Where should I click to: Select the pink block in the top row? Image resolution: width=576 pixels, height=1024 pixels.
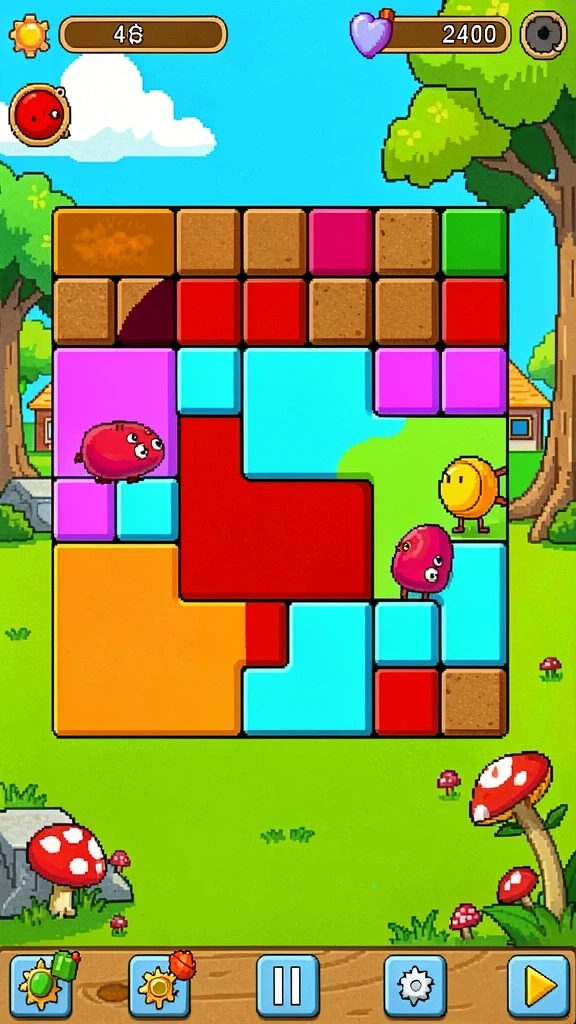click(x=340, y=242)
